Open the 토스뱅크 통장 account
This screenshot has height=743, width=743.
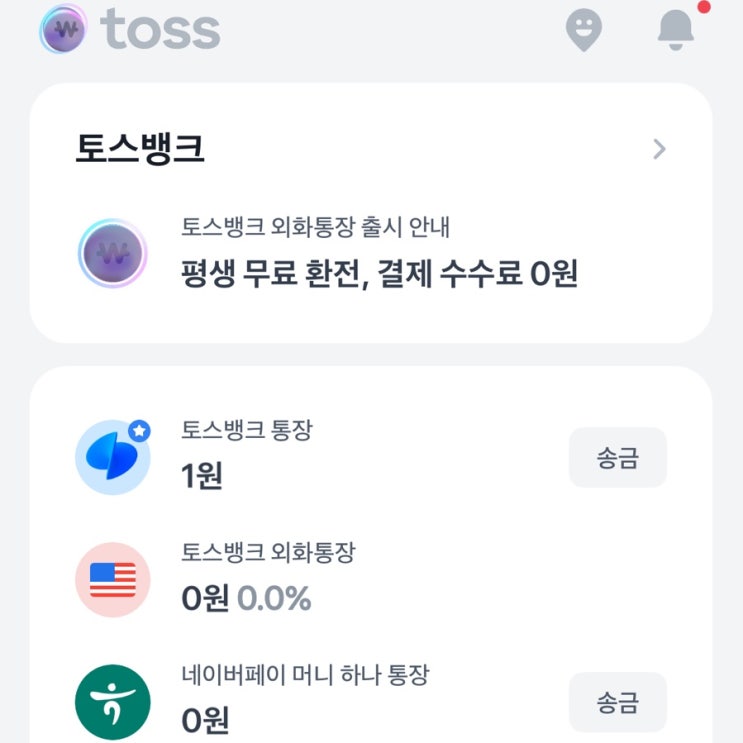click(300, 457)
